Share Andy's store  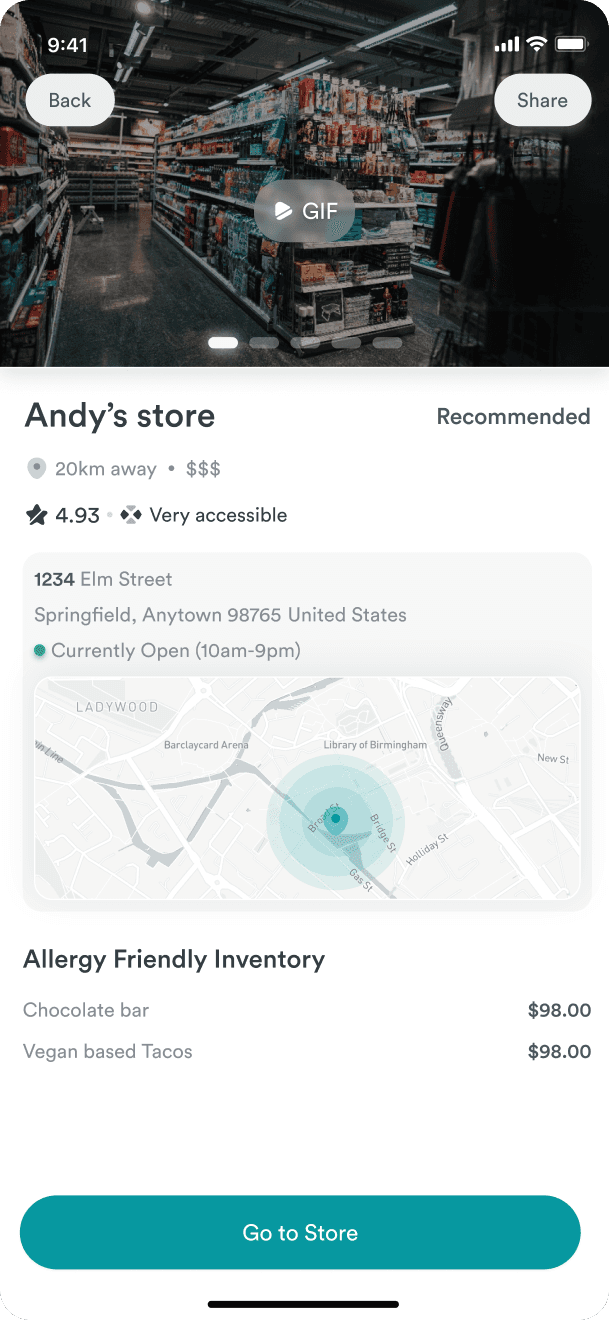point(542,100)
